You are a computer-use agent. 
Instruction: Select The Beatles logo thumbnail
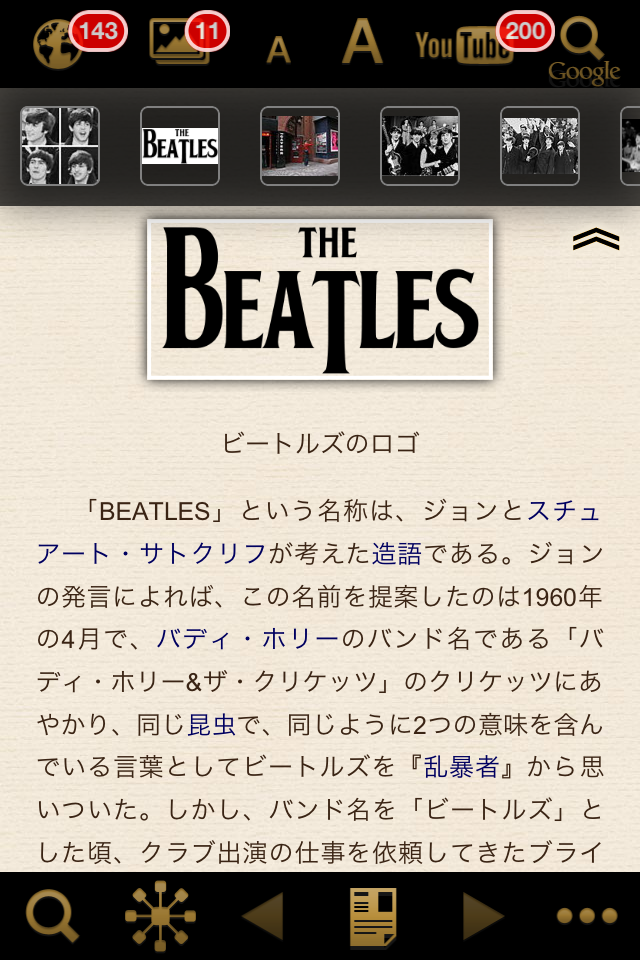pyautogui.click(x=180, y=146)
